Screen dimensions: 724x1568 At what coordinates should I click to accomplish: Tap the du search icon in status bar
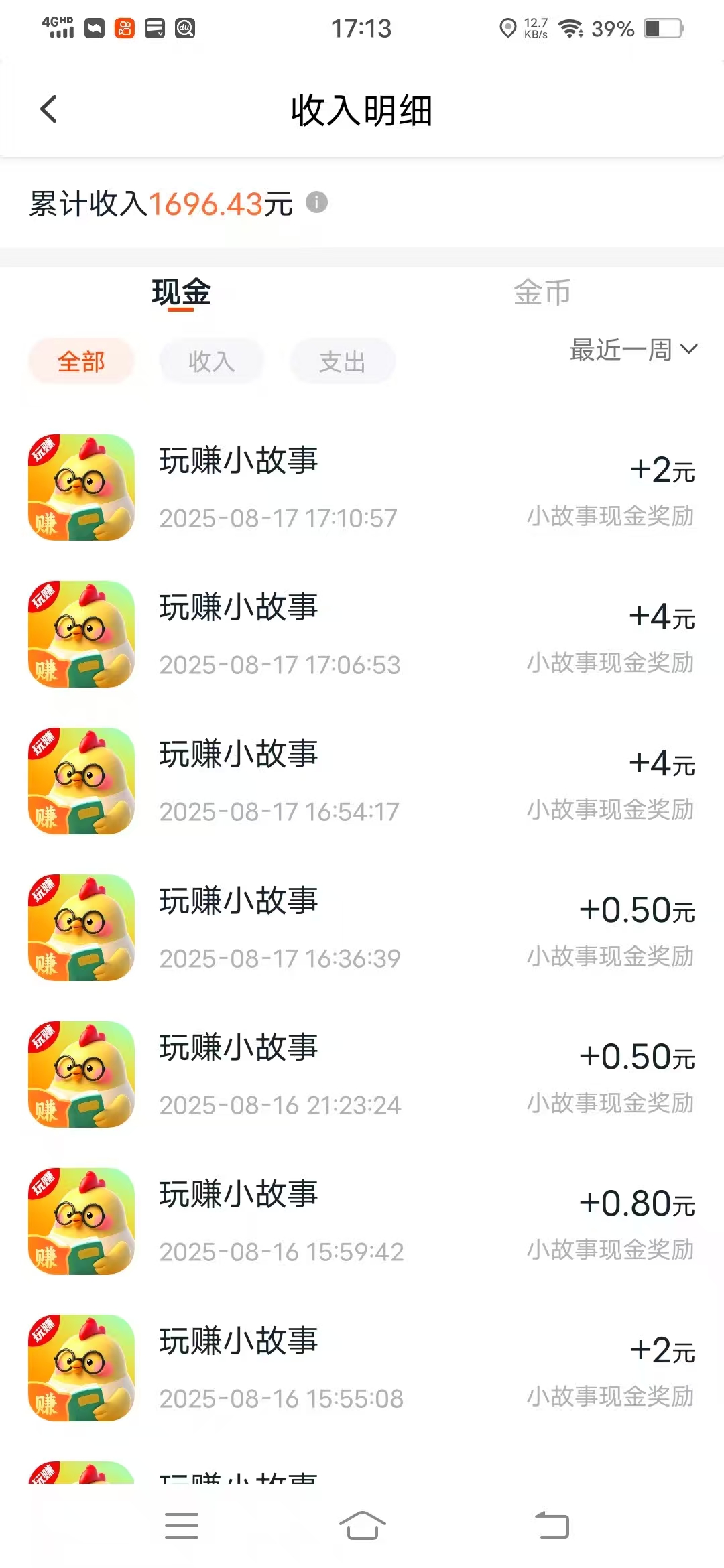[186, 28]
